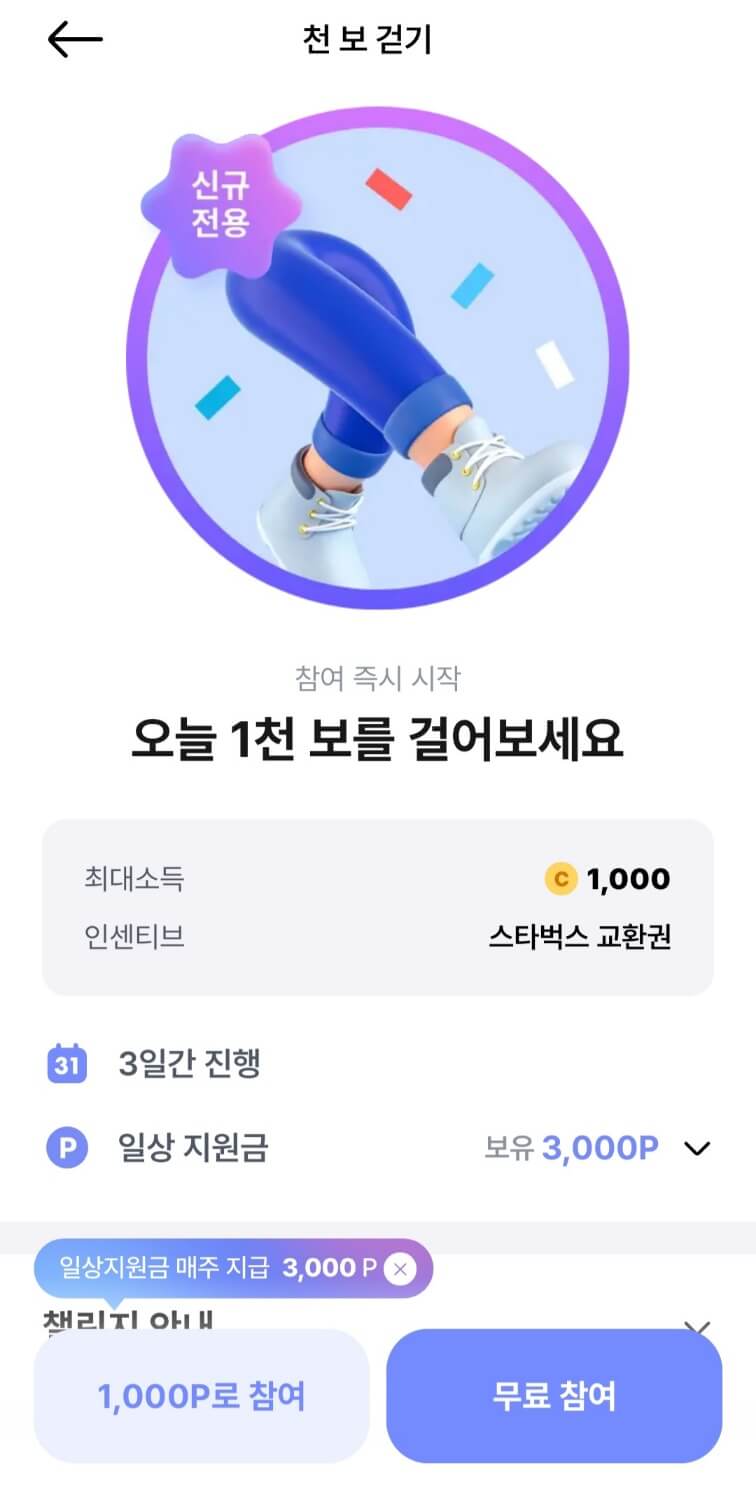
Task: Expand the 보유 3,000P dropdown chevron
Action: coord(697,1148)
